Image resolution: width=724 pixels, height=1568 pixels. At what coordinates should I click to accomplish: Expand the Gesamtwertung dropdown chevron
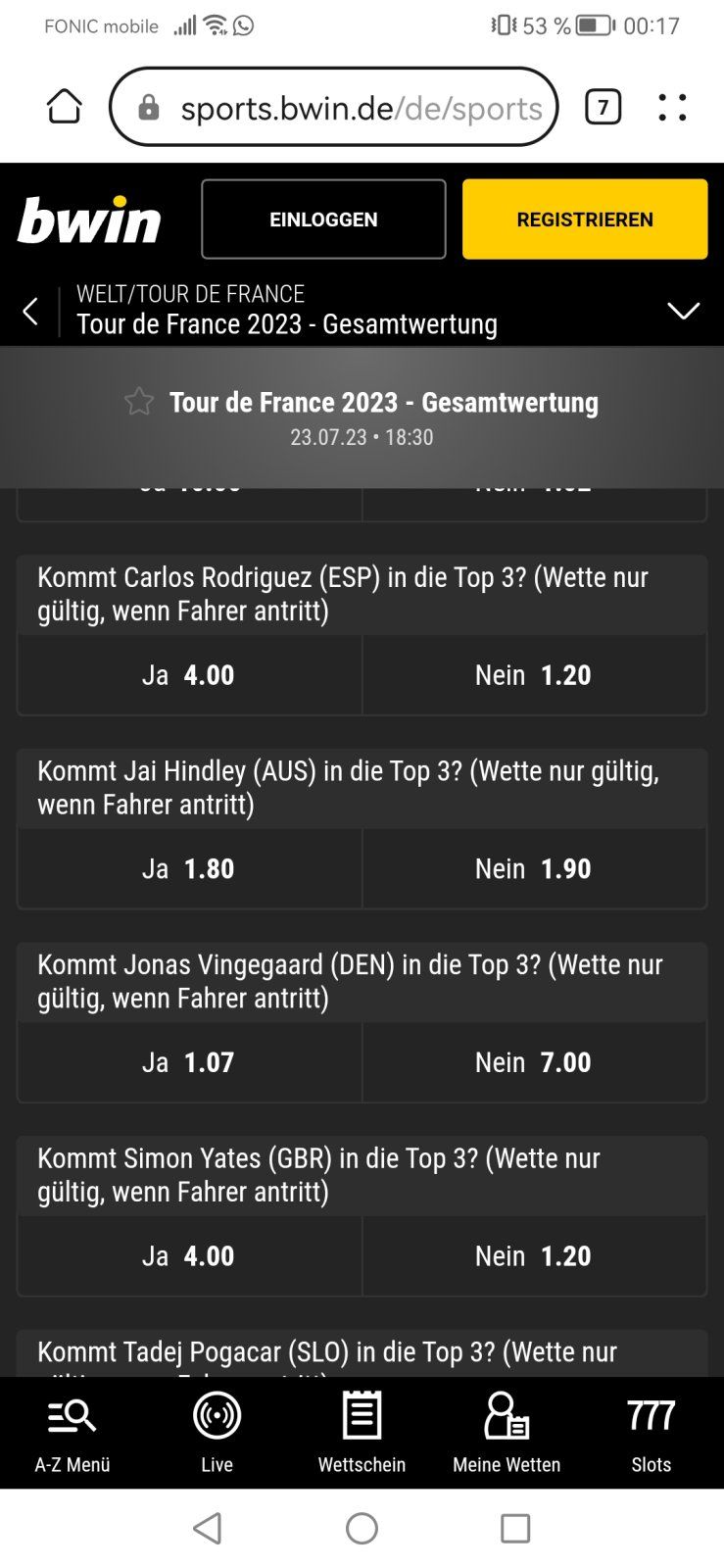683,312
